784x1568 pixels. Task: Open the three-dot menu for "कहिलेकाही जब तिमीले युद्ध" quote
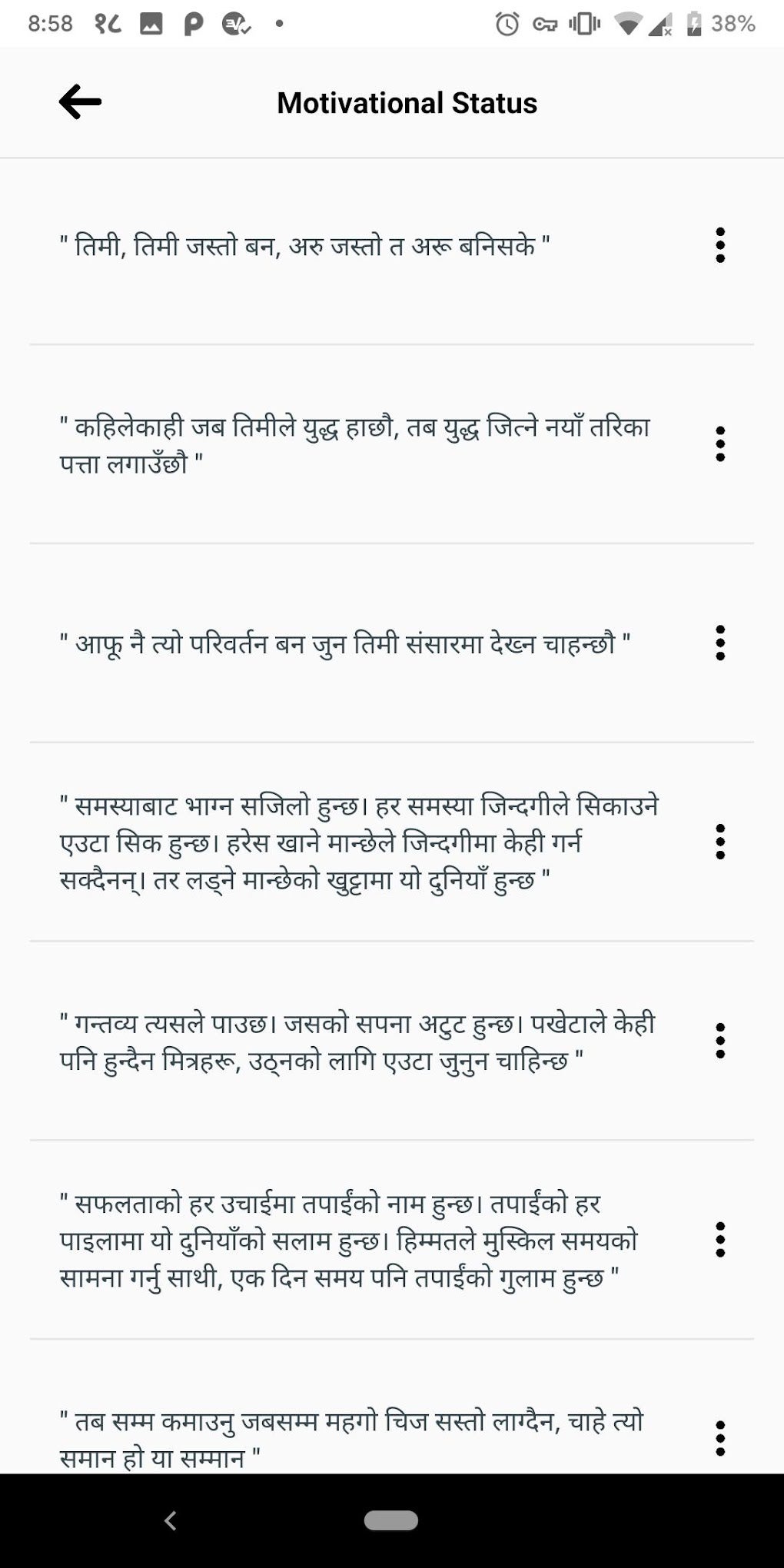pyautogui.click(x=720, y=444)
